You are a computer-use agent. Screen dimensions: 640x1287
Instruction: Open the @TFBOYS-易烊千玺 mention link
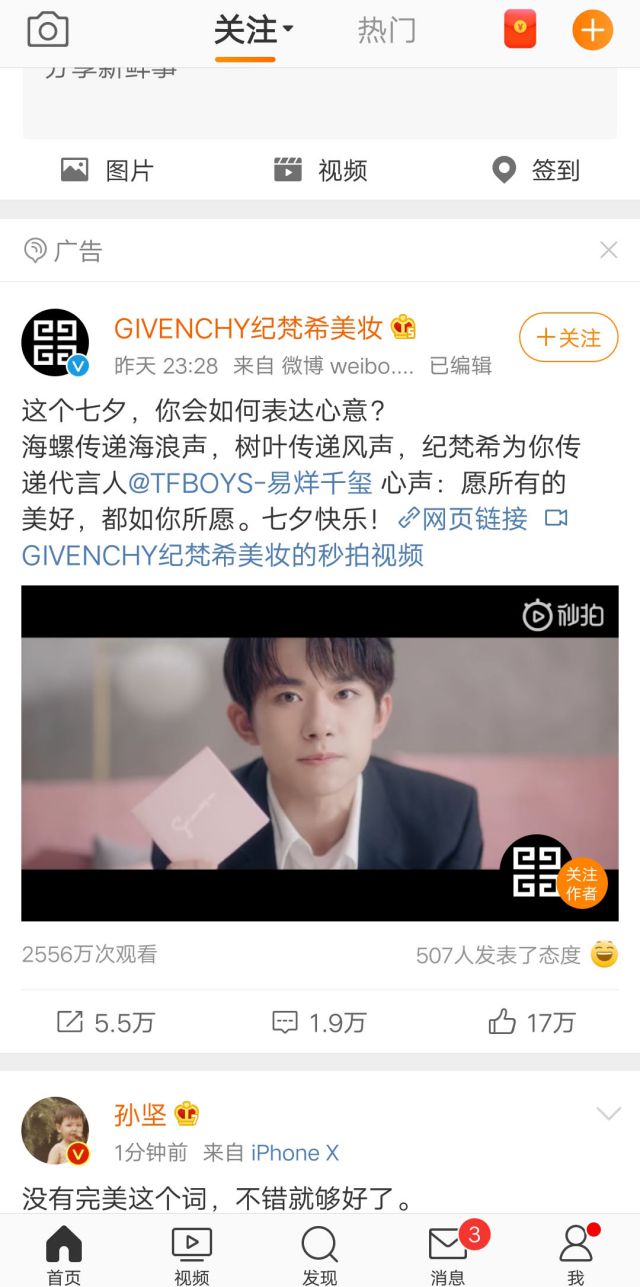pos(250,484)
